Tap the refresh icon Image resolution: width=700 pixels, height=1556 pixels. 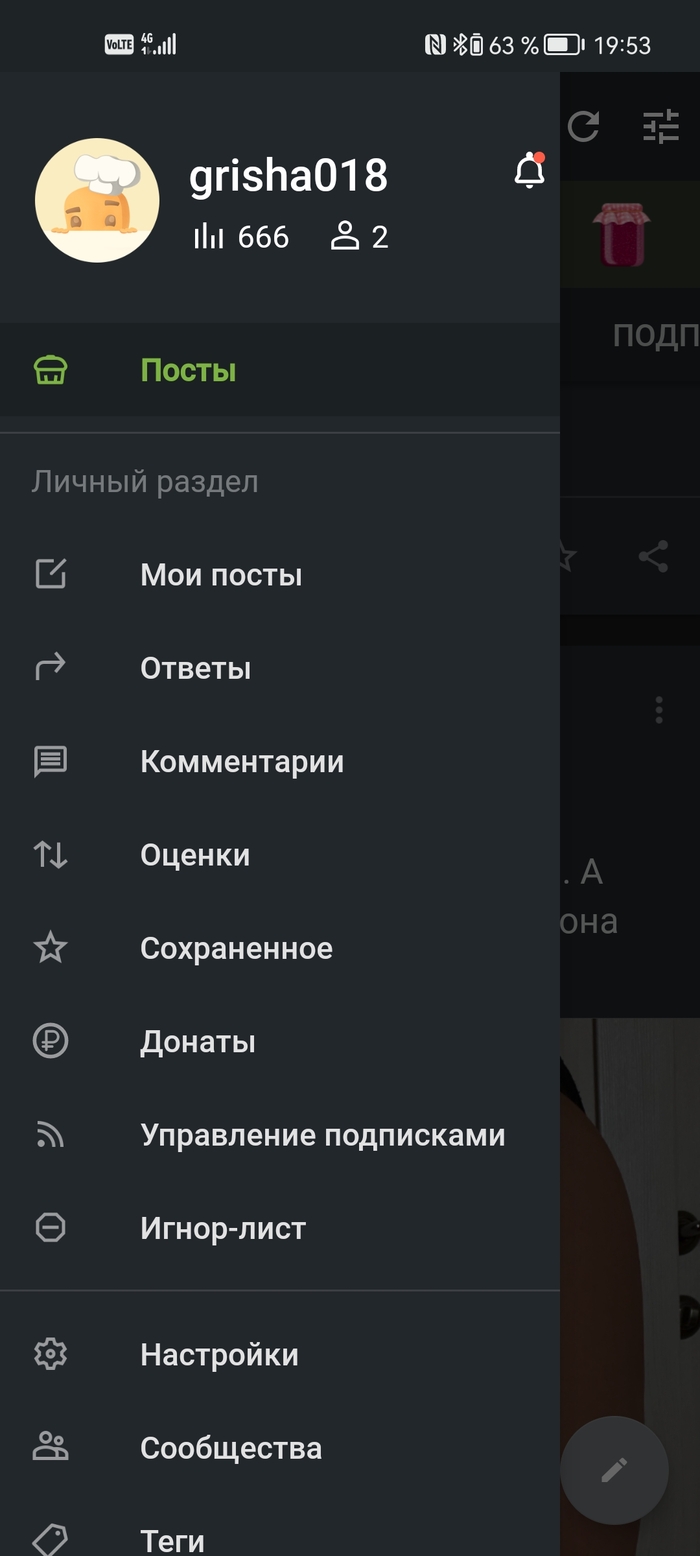(x=583, y=127)
